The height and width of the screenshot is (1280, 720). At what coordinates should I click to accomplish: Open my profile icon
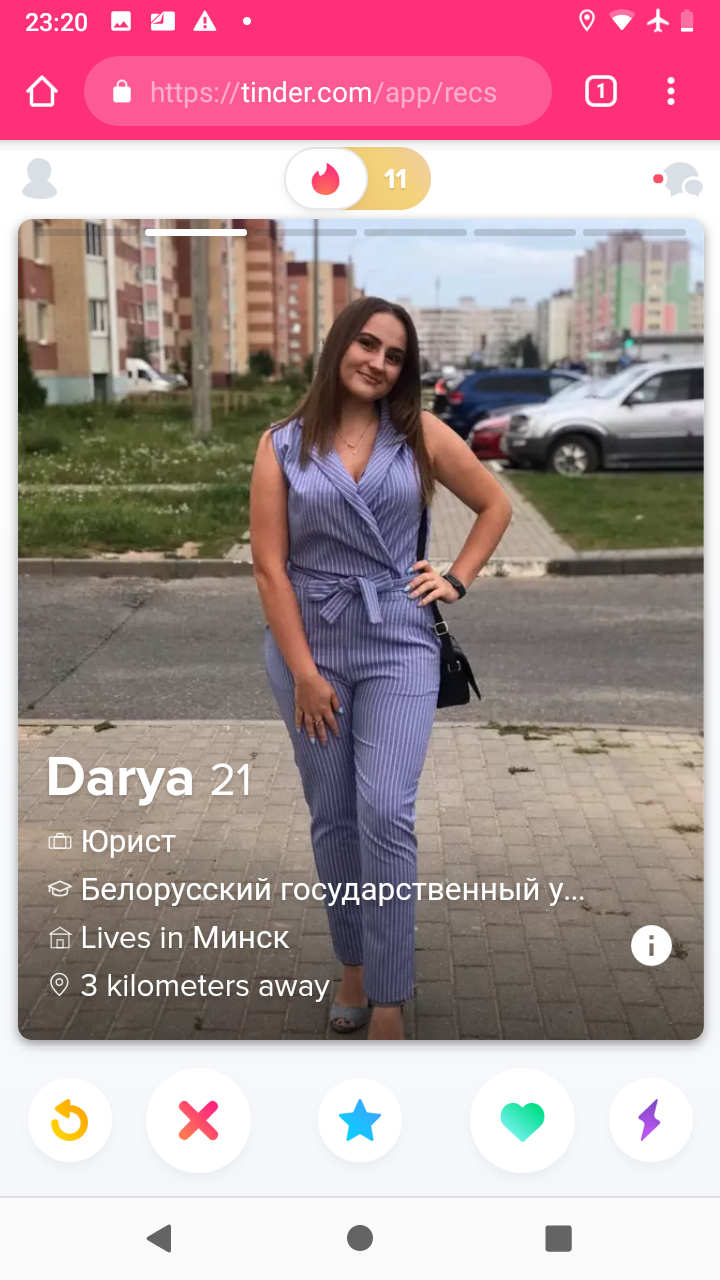(x=40, y=179)
